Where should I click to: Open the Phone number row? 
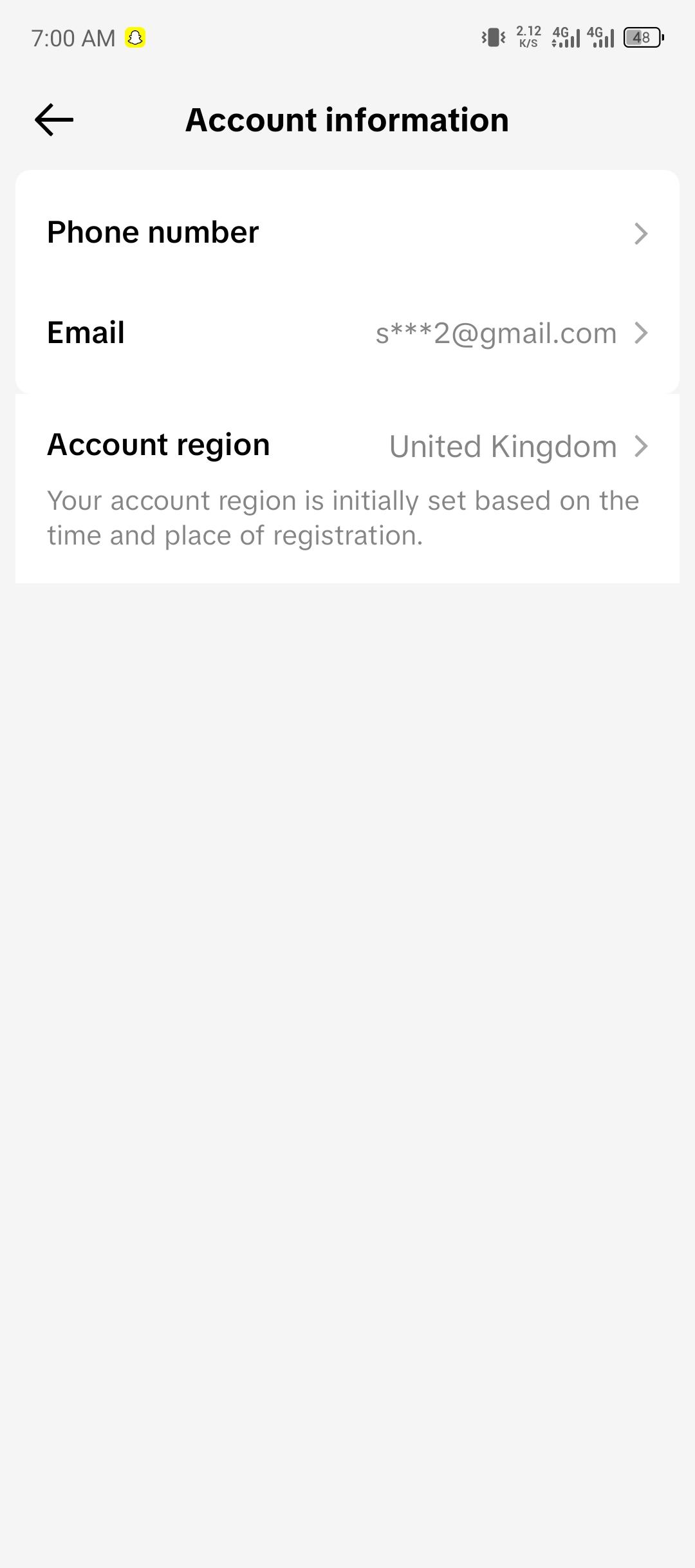347,232
